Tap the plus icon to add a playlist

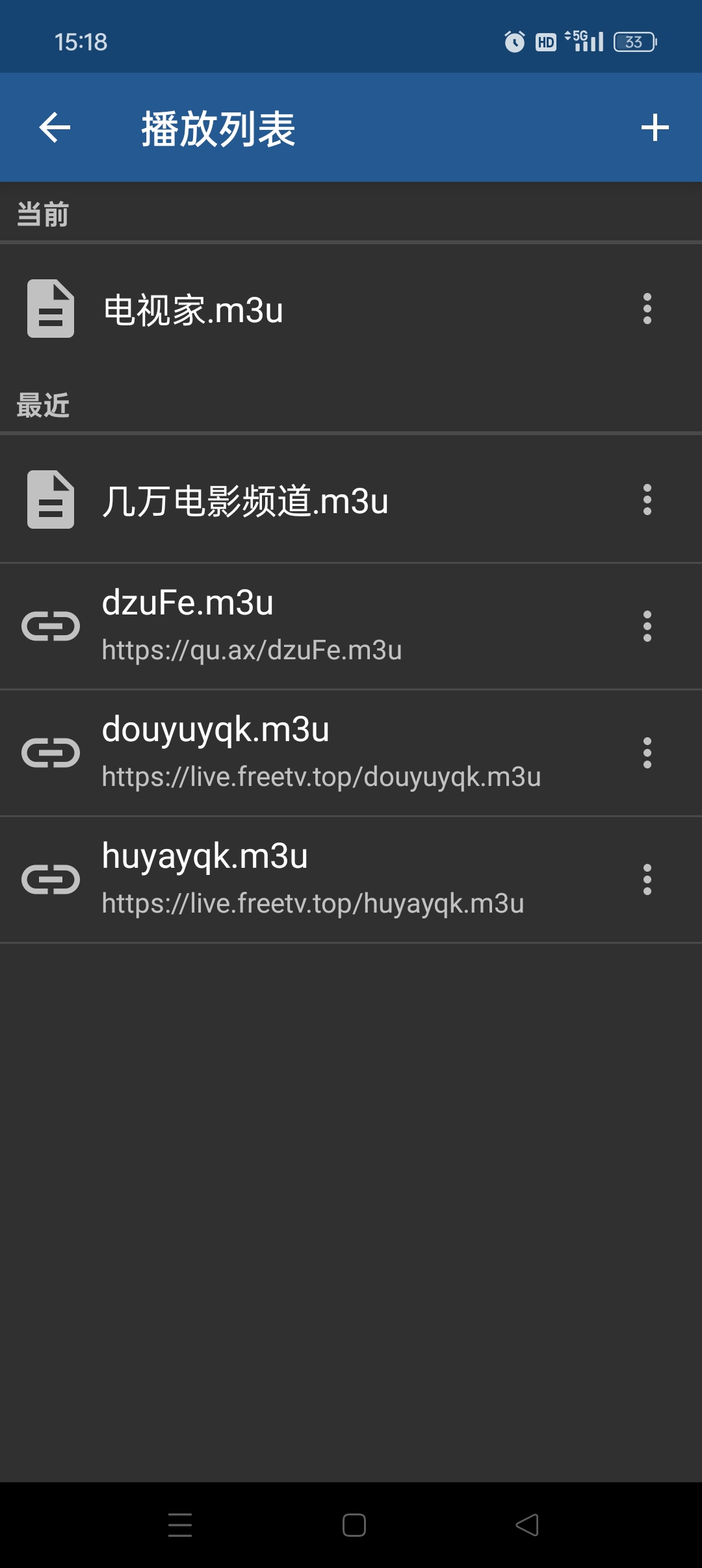point(655,127)
